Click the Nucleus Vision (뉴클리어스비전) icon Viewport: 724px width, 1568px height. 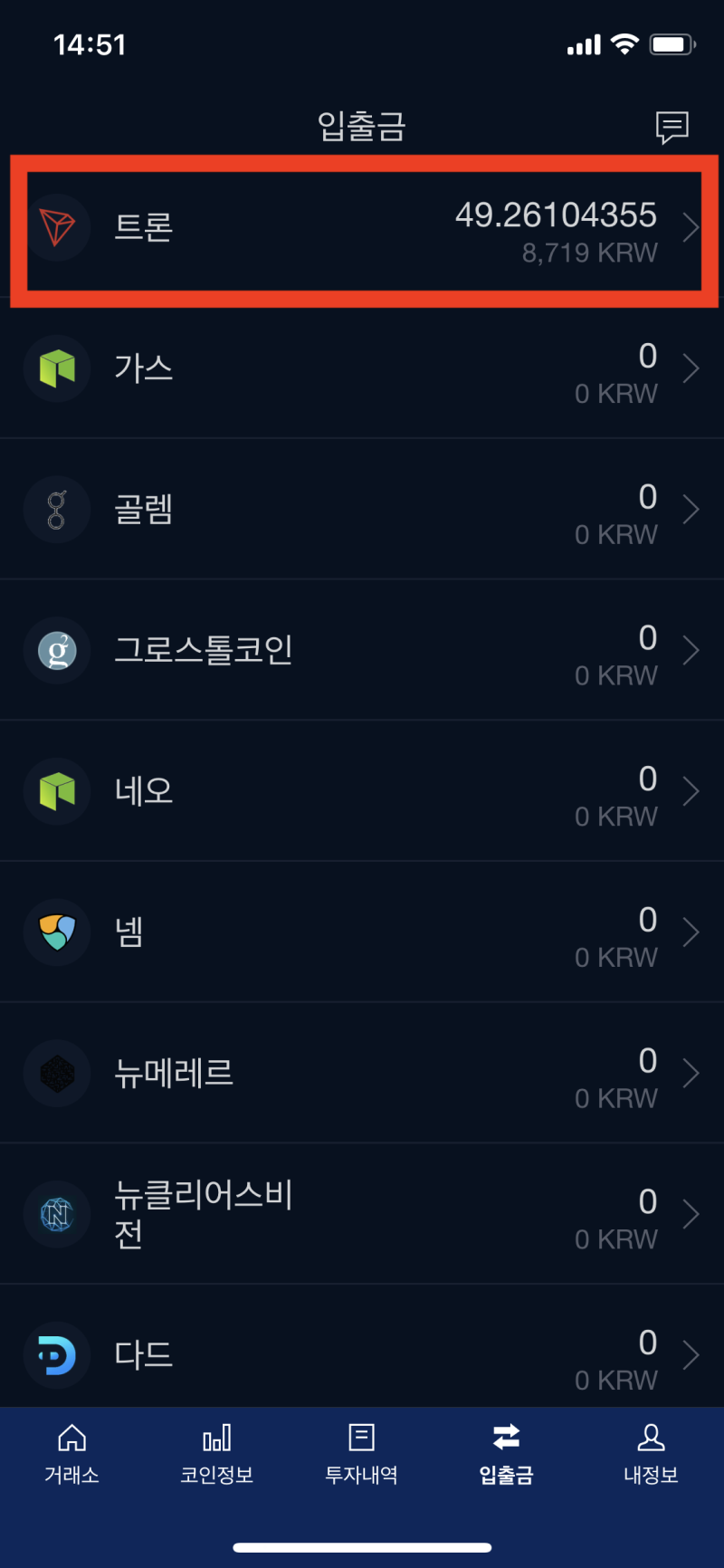tap(56, 1214)
